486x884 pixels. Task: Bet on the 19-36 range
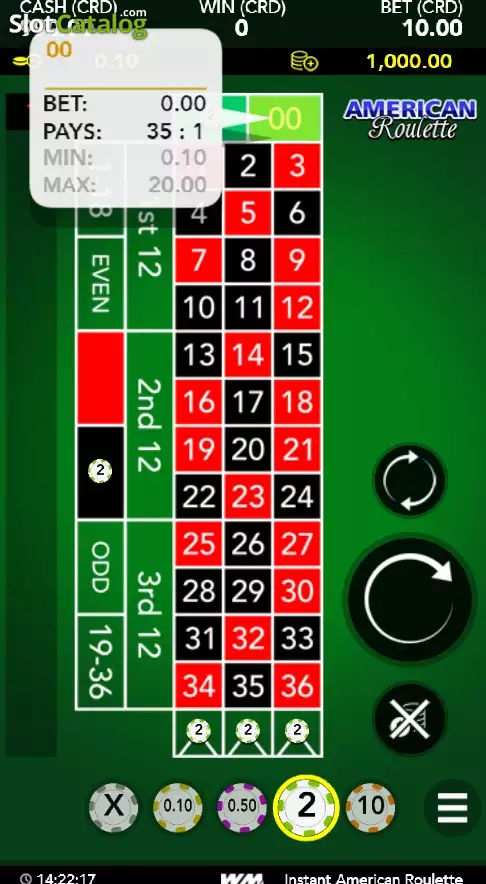click(x=100, y=661)
